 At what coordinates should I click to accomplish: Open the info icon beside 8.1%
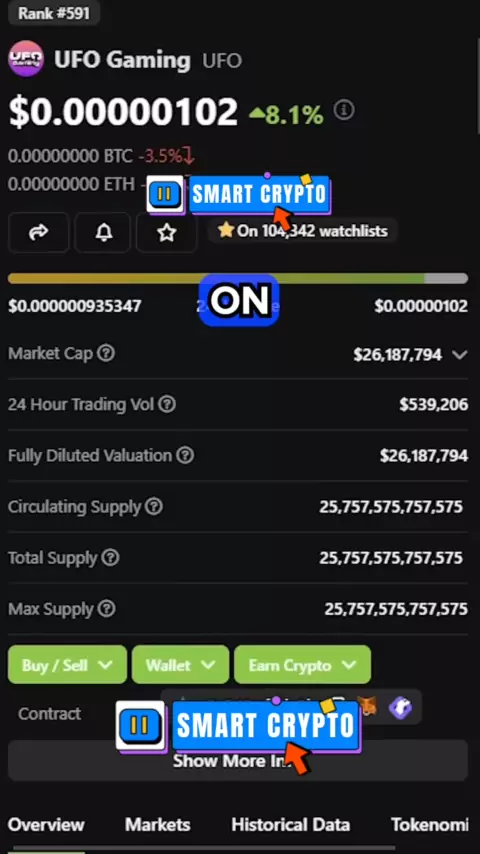tap(344, 111)
